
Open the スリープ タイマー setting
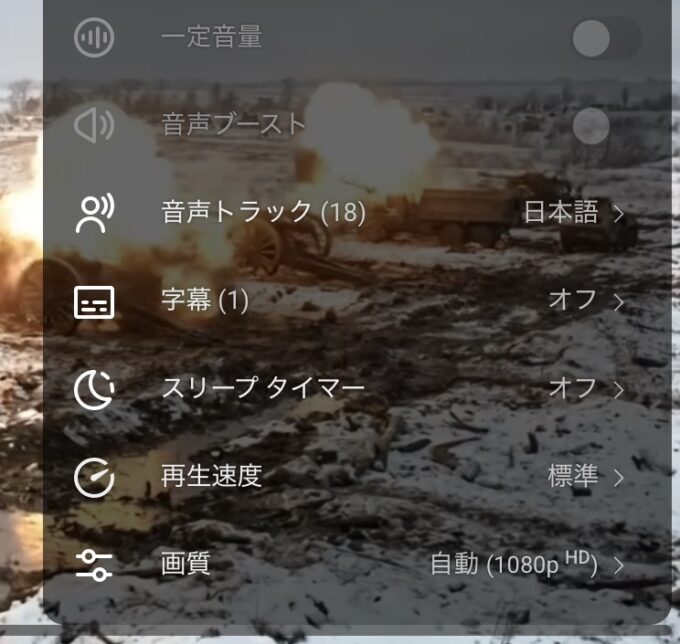point(355,388)
